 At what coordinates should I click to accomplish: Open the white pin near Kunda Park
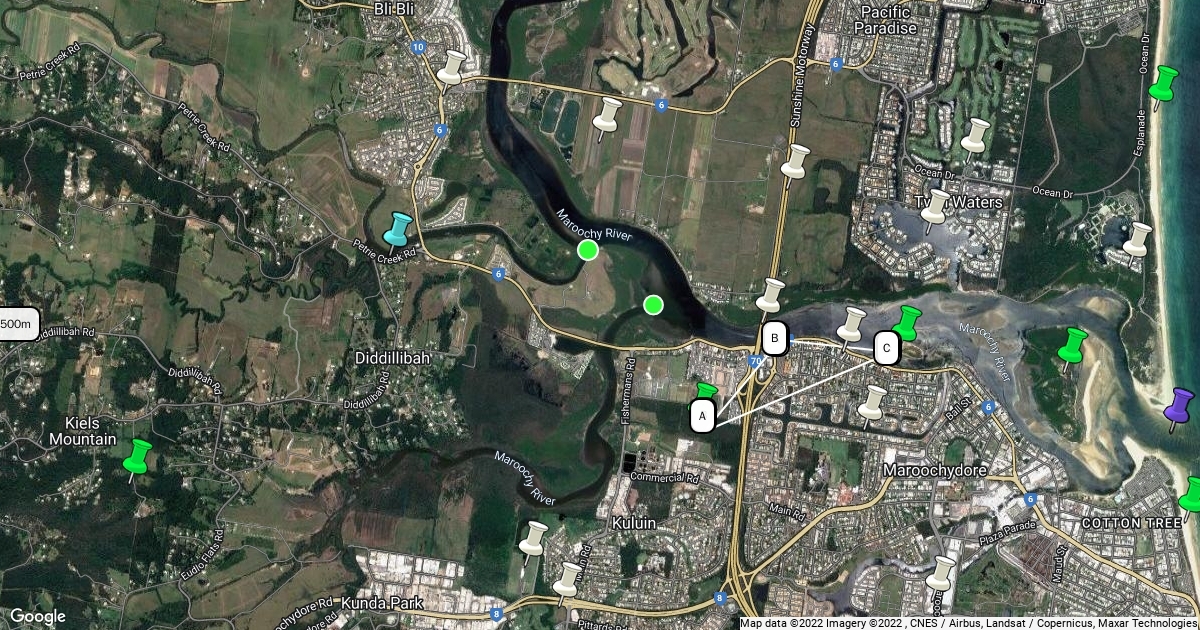point(569,580)
